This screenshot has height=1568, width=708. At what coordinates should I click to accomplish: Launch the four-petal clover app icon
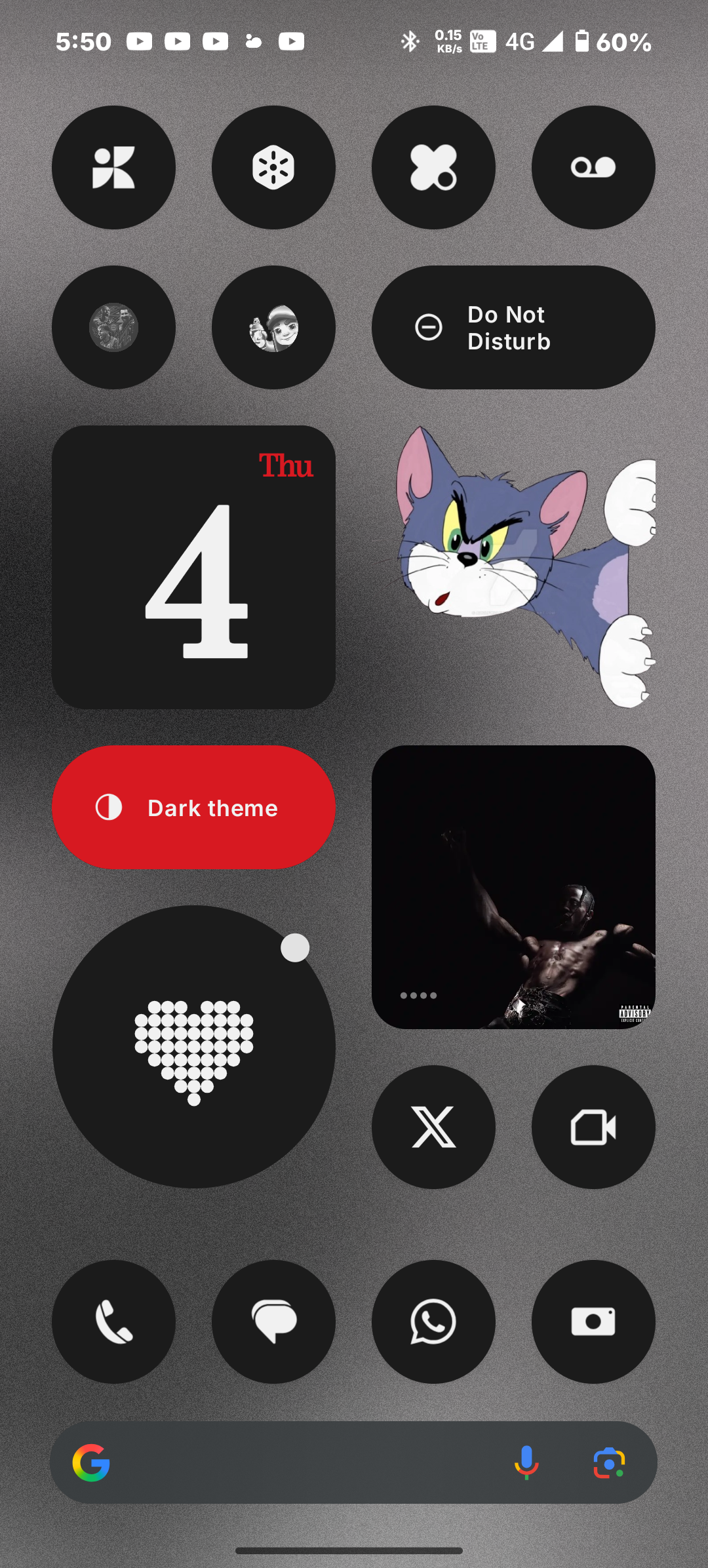tap(433, 168)
